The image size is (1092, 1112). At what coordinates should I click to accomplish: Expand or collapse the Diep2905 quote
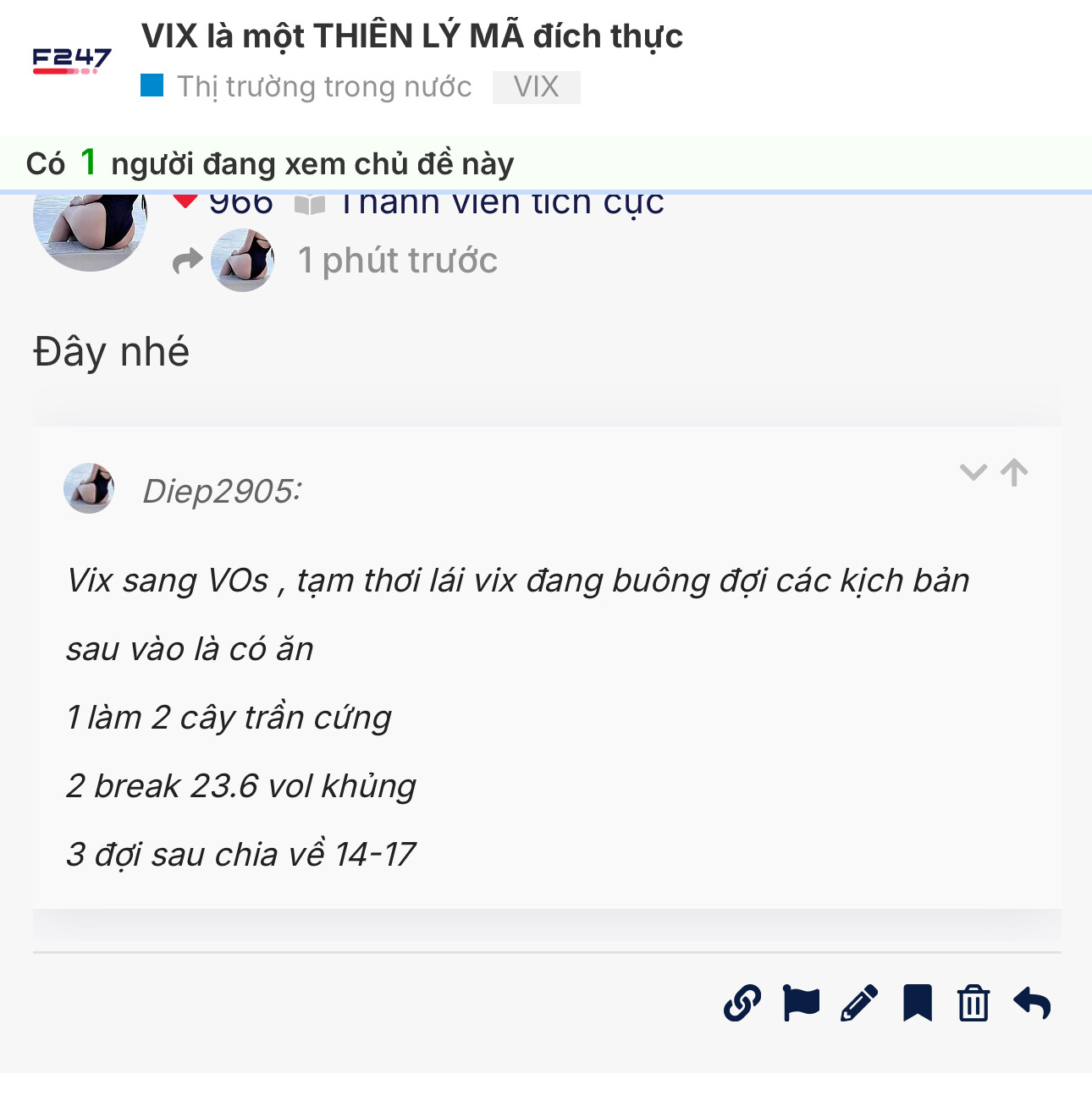pyautogui.click(x=973, y=472)
